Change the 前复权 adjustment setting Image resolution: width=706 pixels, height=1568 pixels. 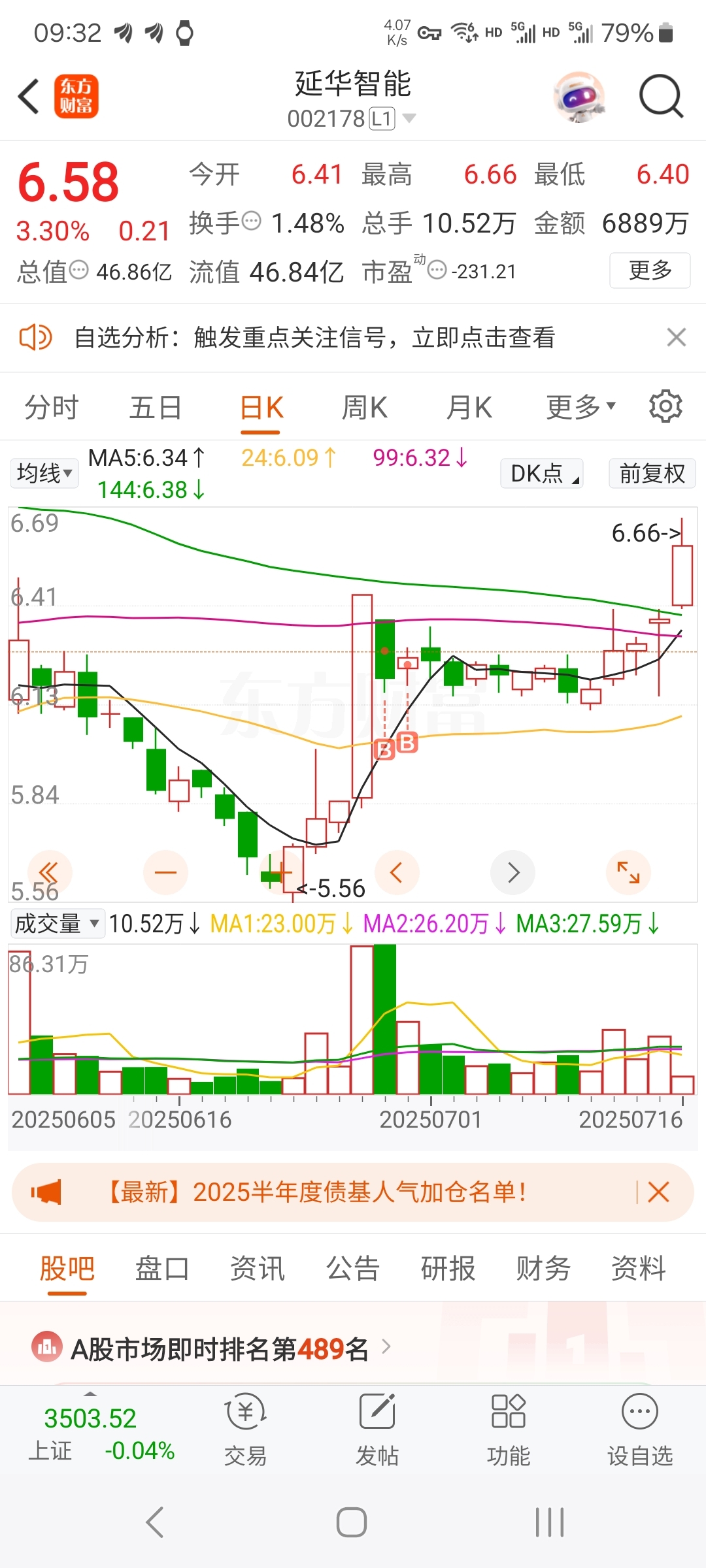(x=652, y=473)
